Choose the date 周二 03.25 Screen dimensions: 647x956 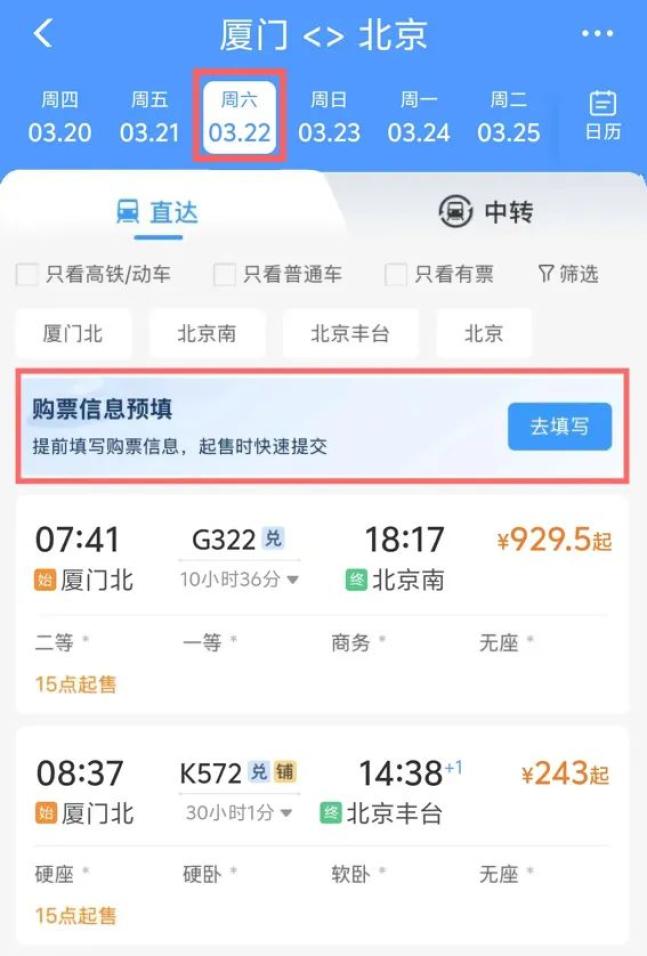(509, 117)
